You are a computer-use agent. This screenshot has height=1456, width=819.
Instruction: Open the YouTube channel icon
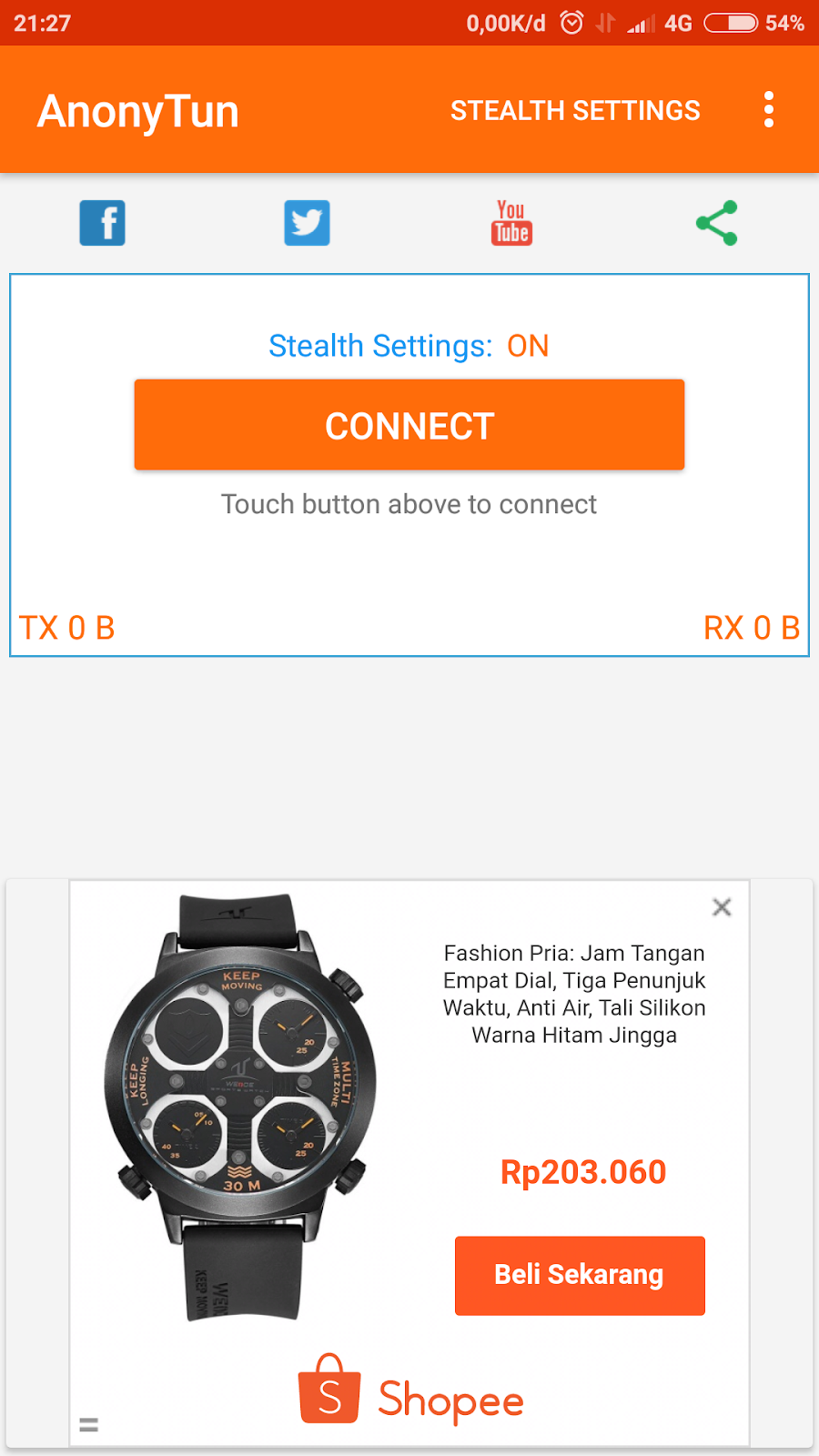click(x=511, y=223)
